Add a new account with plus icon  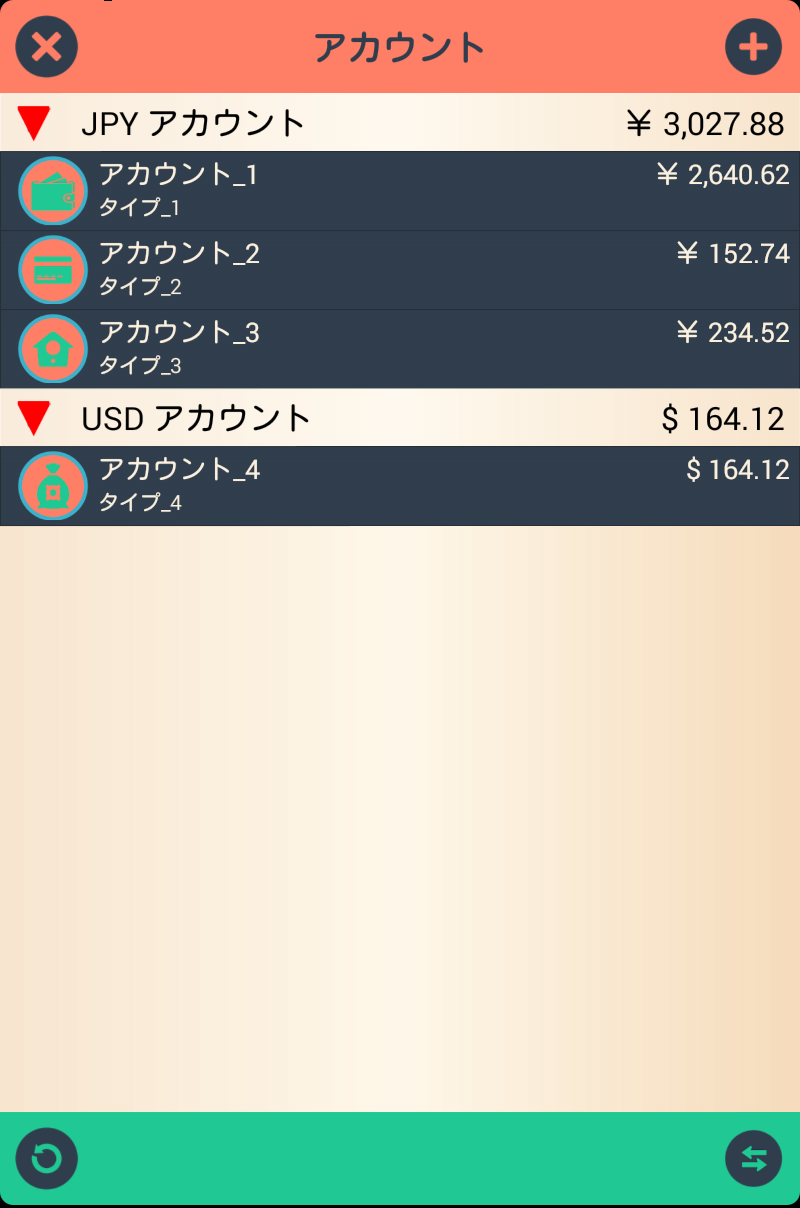click(753, 47)
